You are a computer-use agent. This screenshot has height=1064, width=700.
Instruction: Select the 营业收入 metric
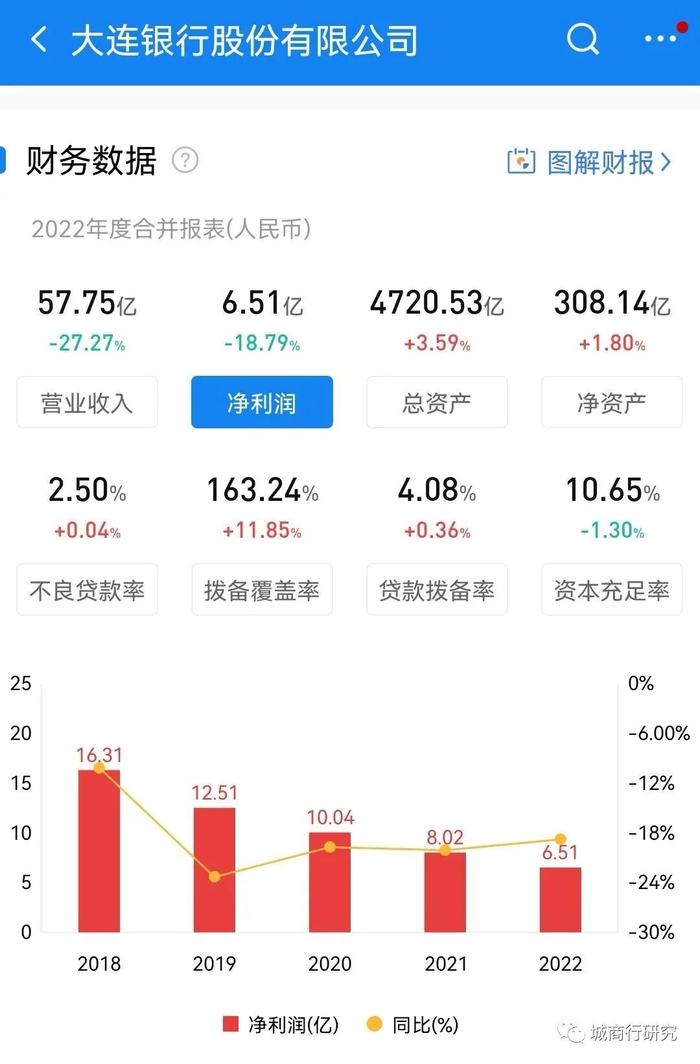point(87,402)
